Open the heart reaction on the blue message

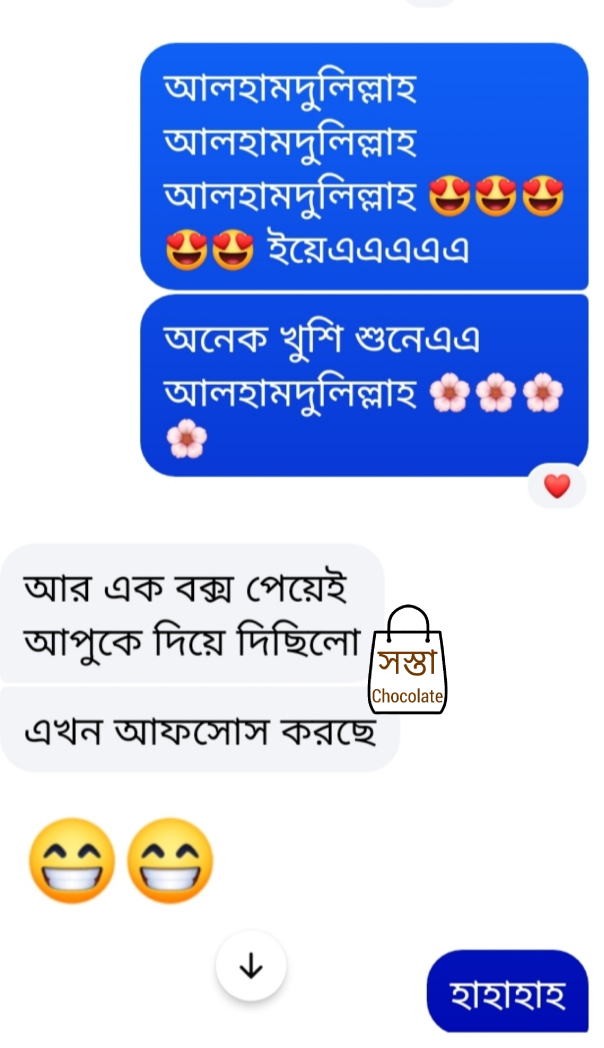556,486
